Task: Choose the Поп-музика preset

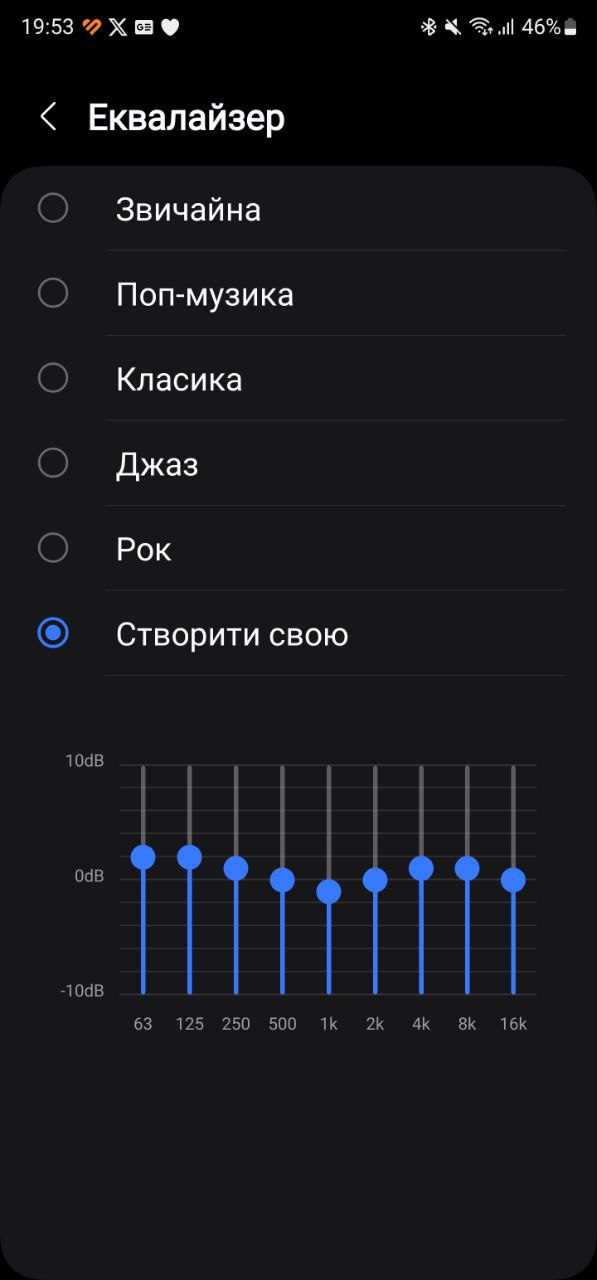Action: (298, 294)
